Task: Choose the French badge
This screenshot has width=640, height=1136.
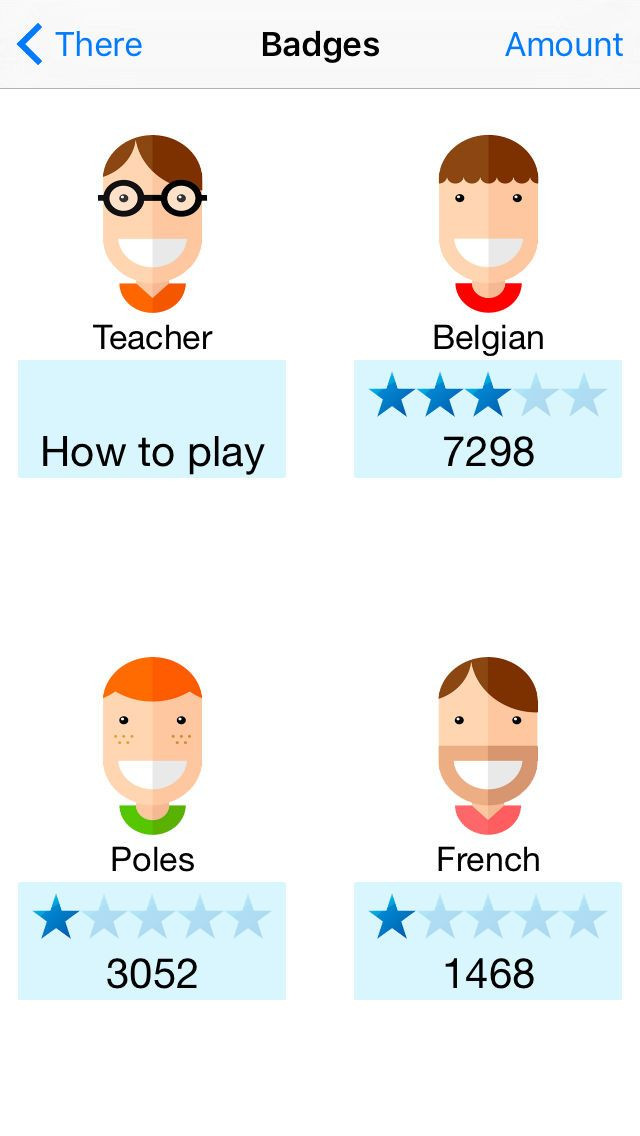Action: pyautogui.click(x=488, y=828)
